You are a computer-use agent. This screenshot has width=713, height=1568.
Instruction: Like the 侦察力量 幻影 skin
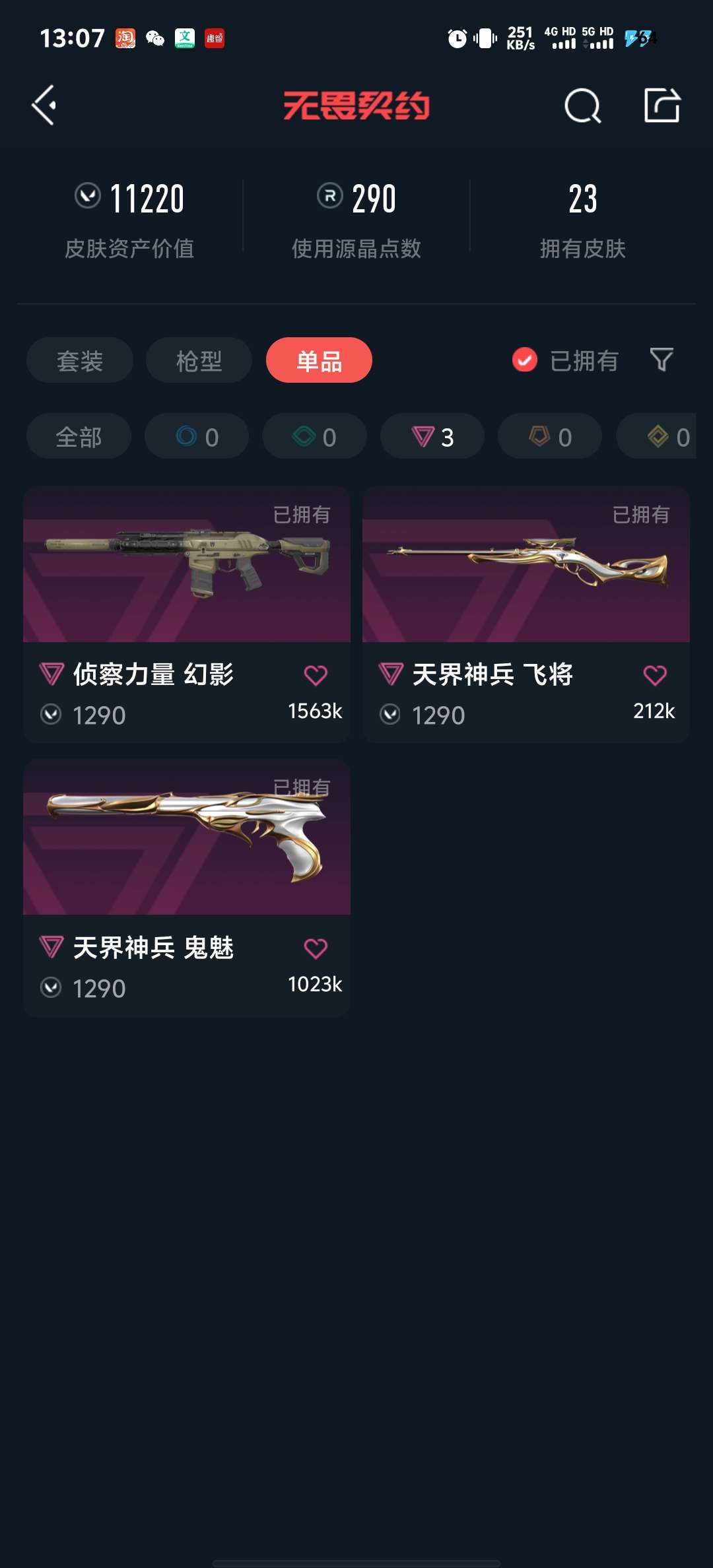click(316, 675)
